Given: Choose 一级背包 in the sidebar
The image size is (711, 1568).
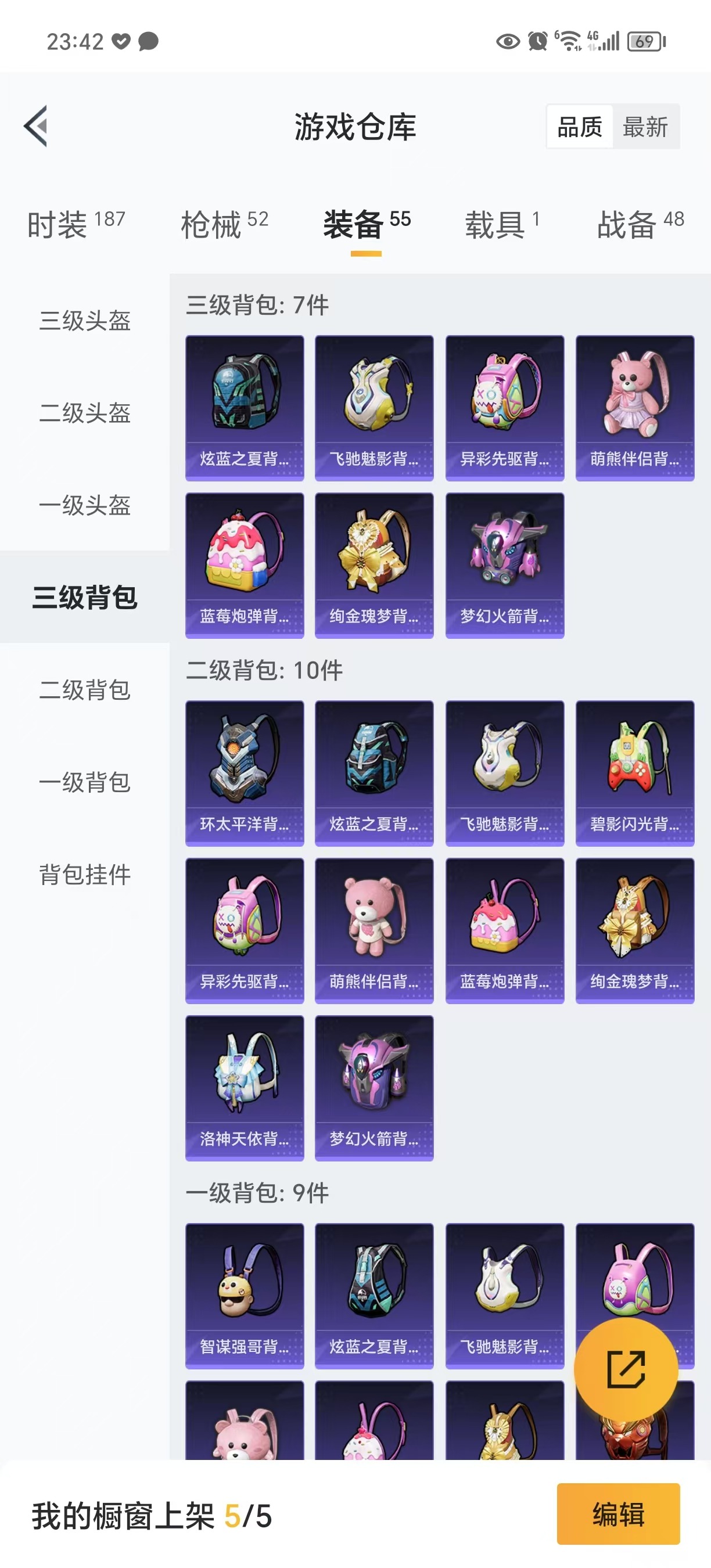Looking at the screenshot, I should (85, 782).
